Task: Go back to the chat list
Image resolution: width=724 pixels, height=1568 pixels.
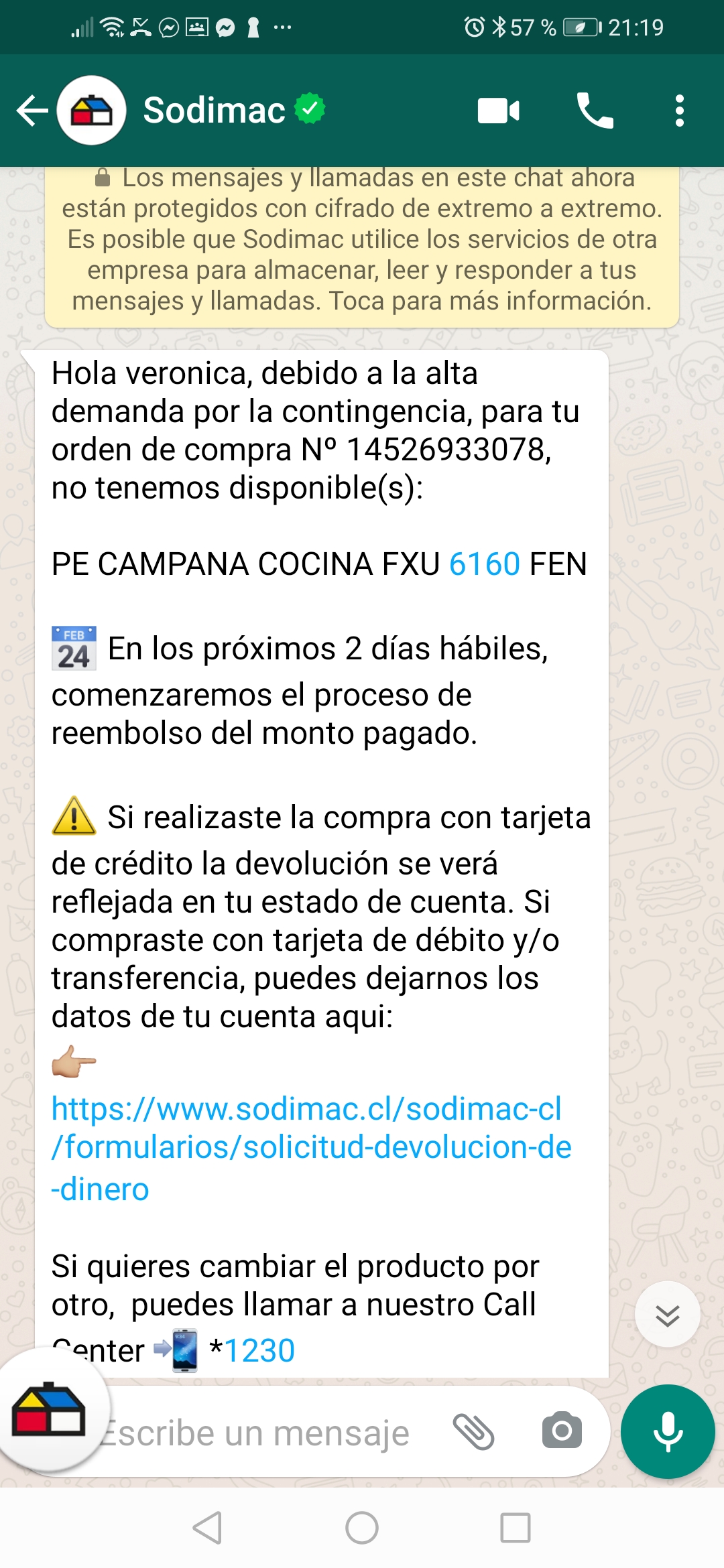Action: coord(32,111)
